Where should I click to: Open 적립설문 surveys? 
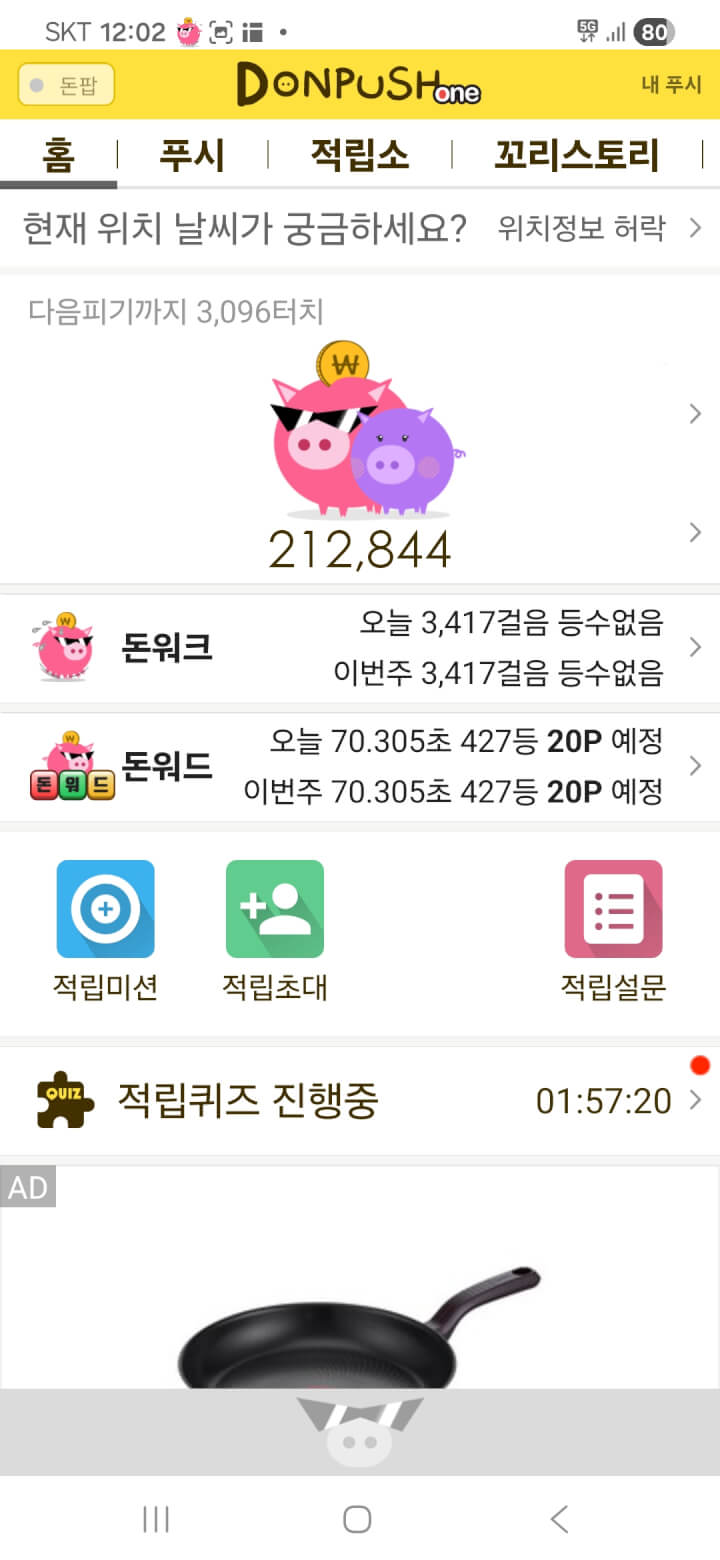coord(613,930)
